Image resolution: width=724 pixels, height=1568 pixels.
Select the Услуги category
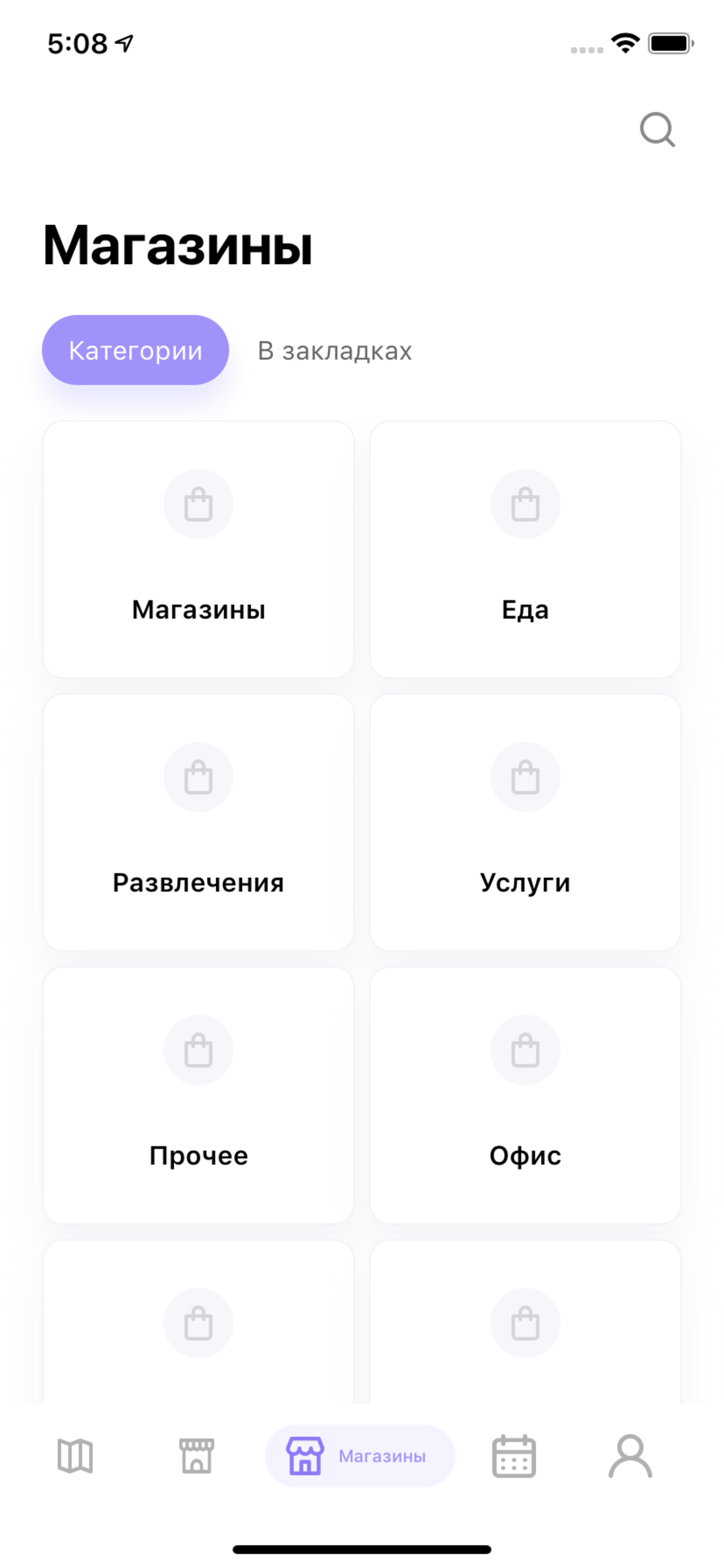coord(525,822)
